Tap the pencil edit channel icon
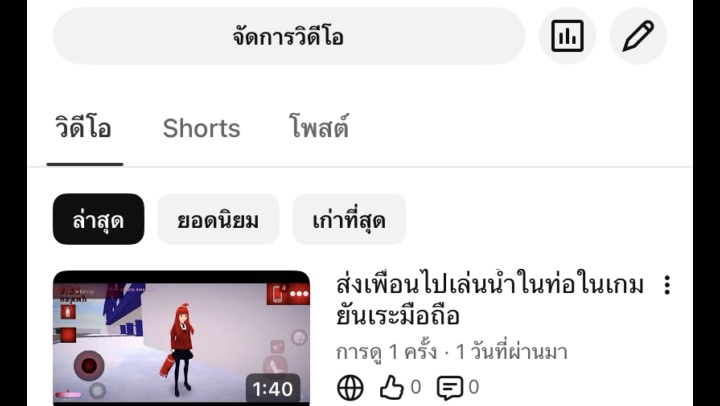This screenshot has height=406, width=720. [x=637, y=37]
